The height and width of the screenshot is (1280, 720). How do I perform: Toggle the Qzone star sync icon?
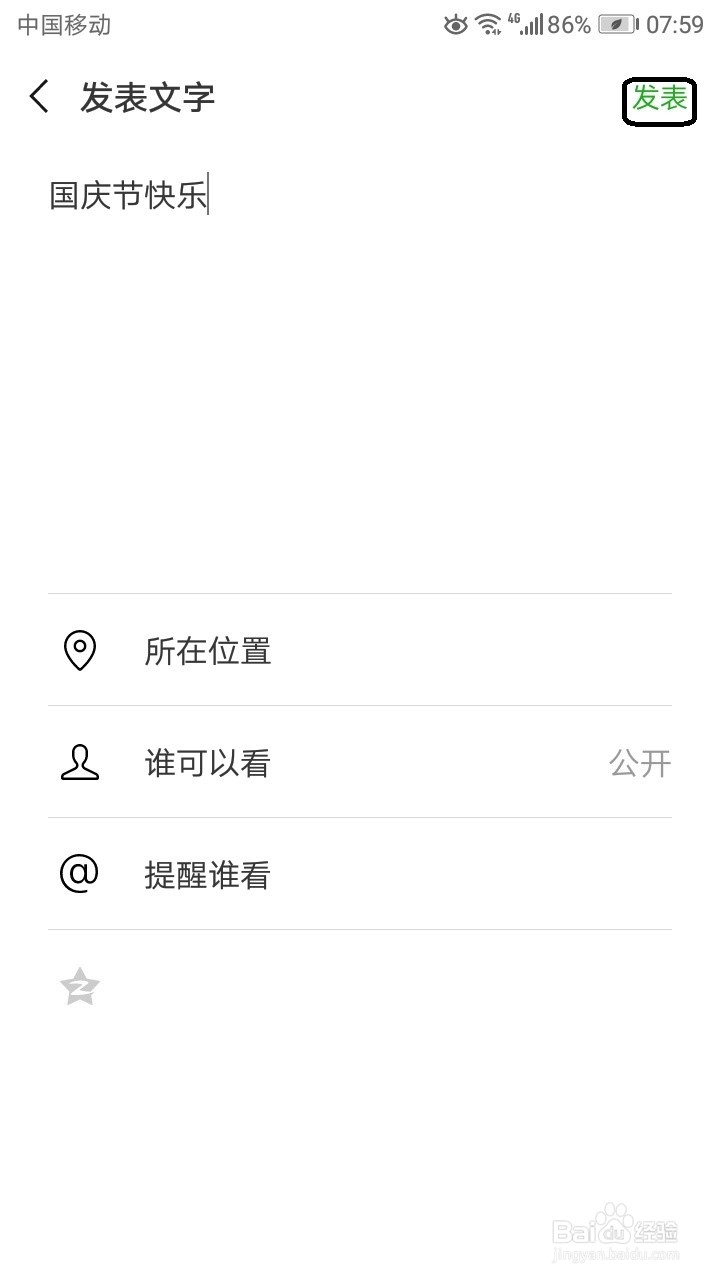coord(80,988)
